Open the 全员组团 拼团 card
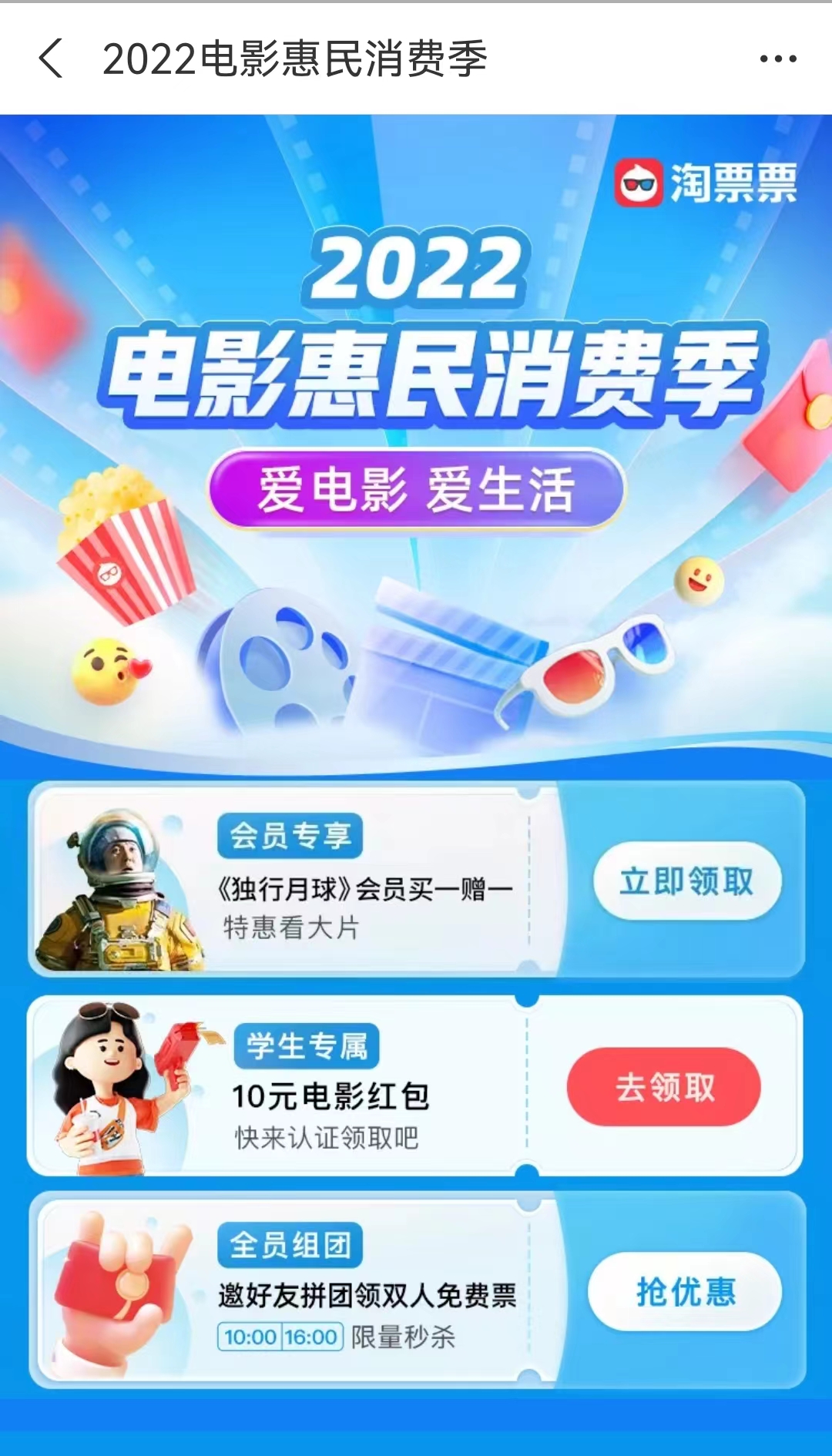The height and width of the screenshot is (1456, 832). point(362,1292)
